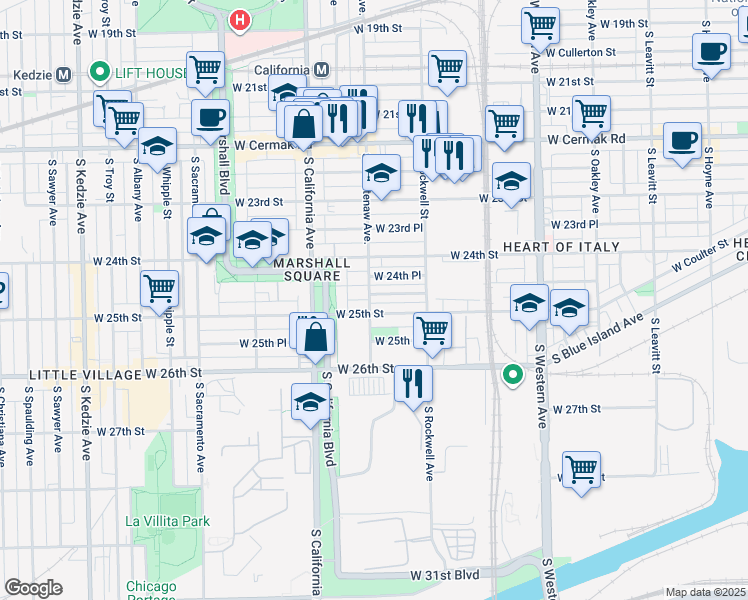Open the school marker near Whipple St and Cermak

(x=158, y=148)
